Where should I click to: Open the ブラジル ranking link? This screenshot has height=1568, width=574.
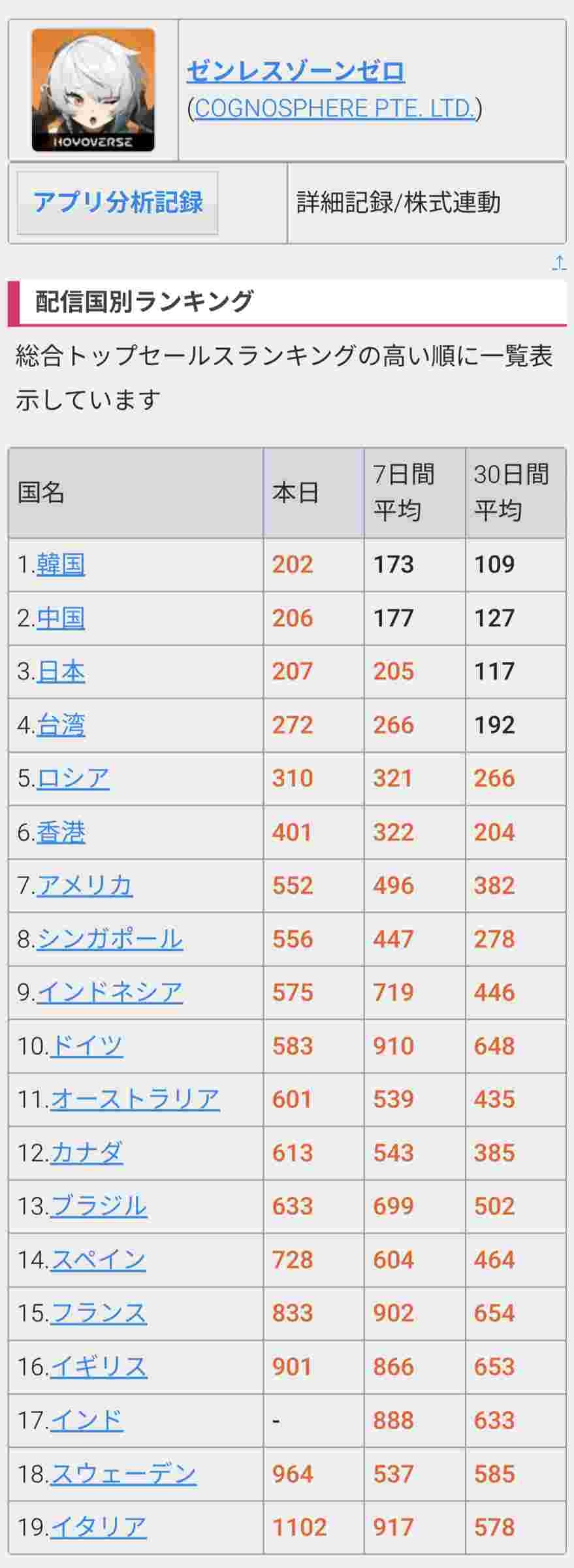[99, 1206]
